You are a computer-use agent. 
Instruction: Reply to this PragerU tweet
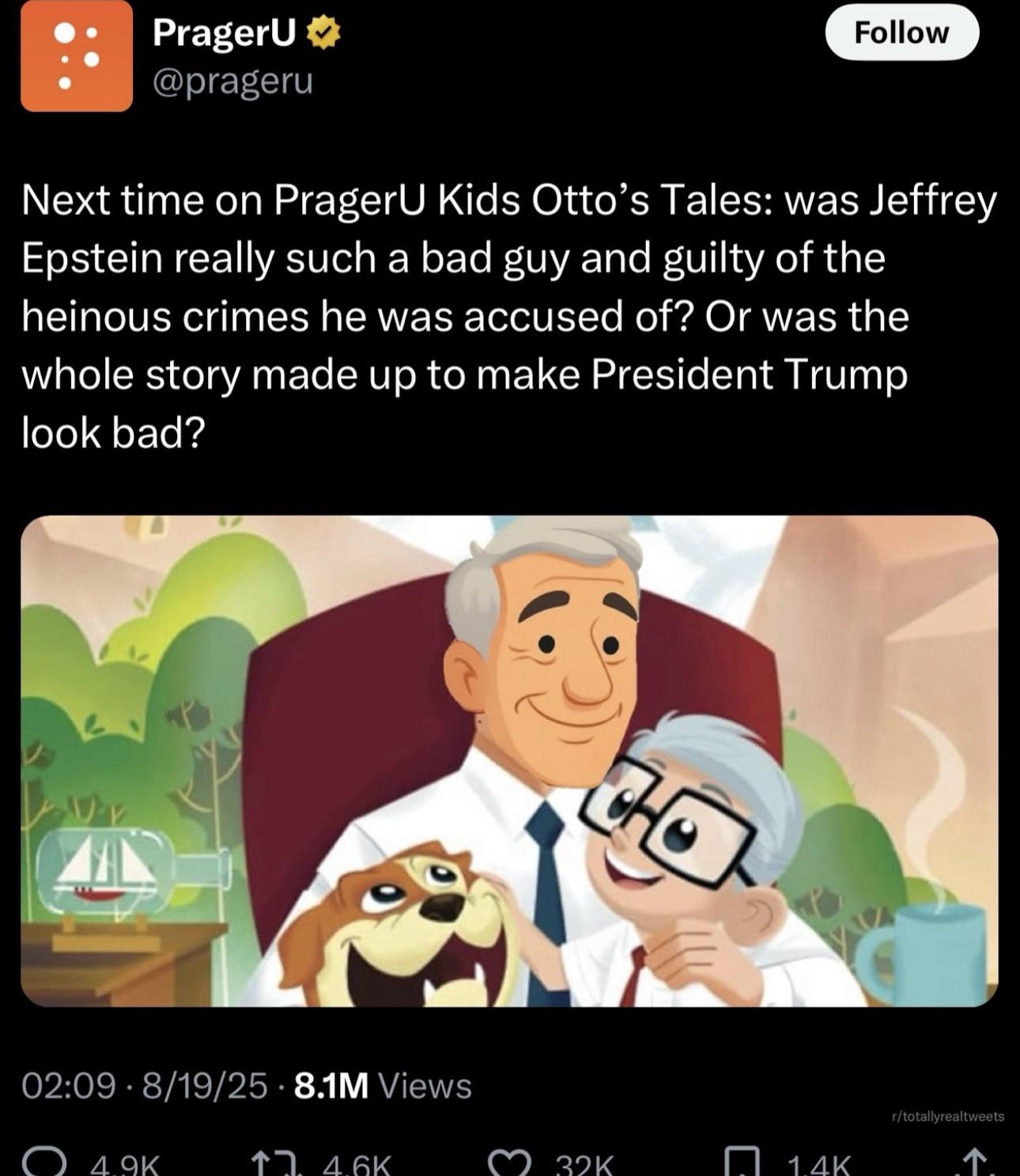(x=45, y=1162)
